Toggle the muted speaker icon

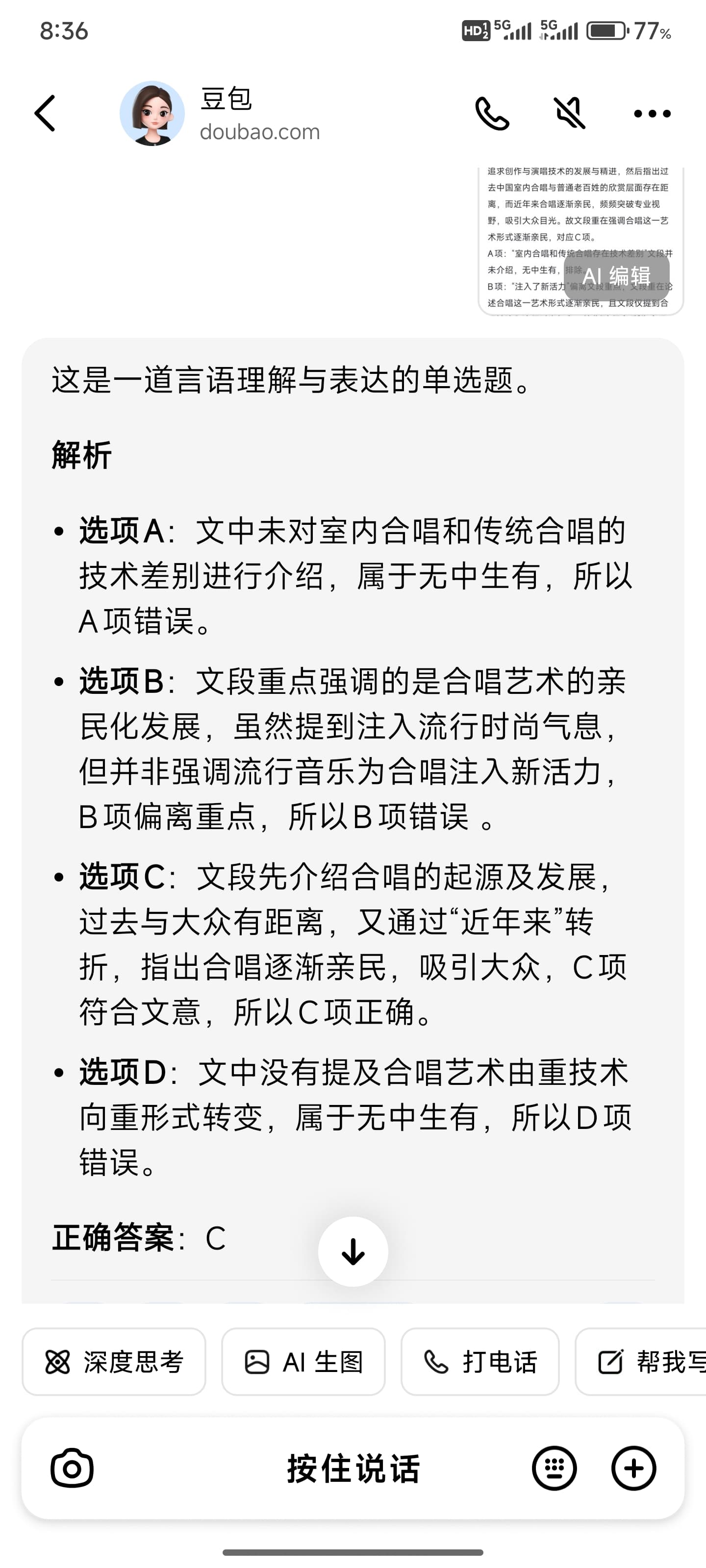pyautogui.click(x=570, y=113)
